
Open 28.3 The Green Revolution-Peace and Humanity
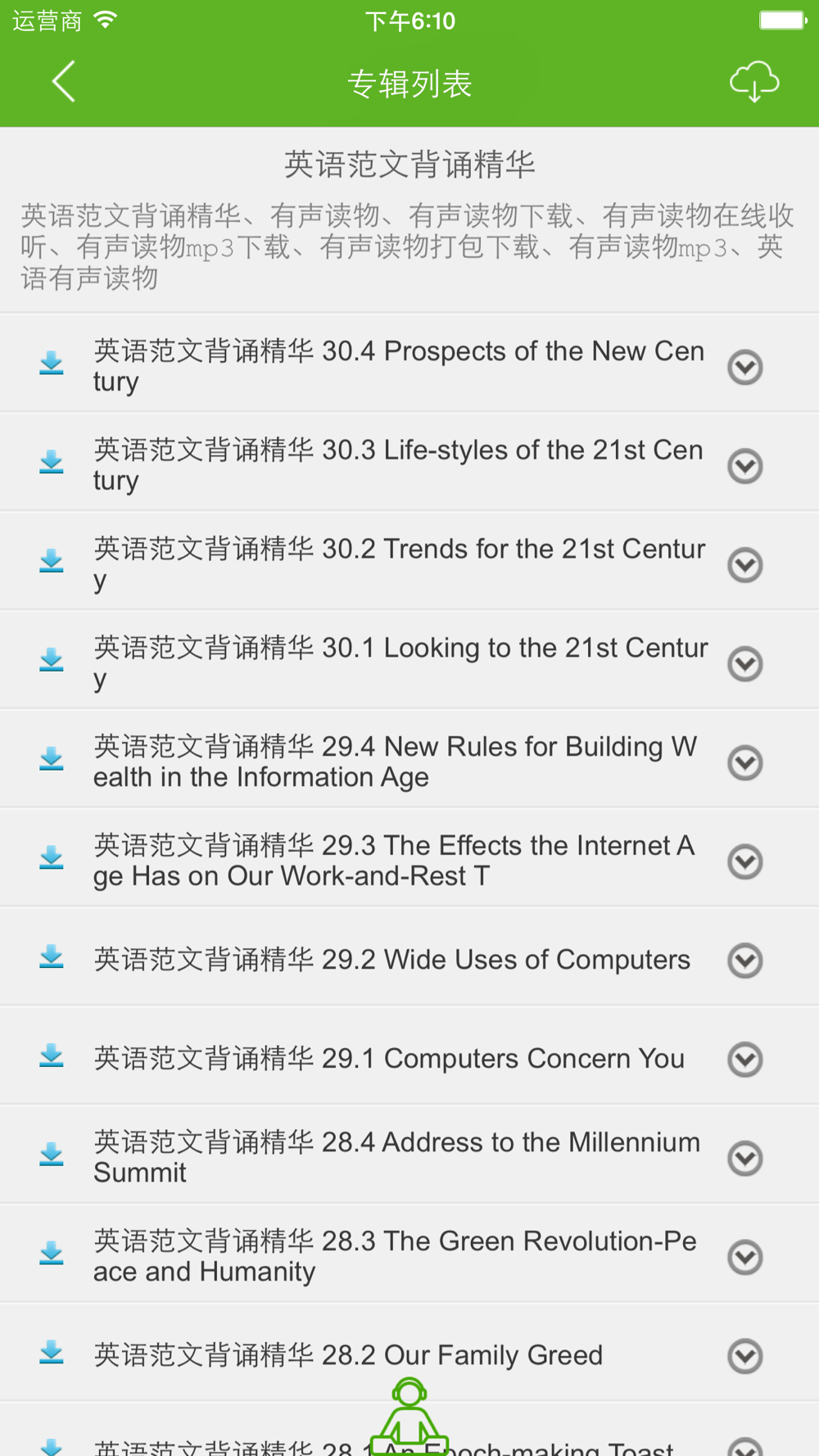395,1255
